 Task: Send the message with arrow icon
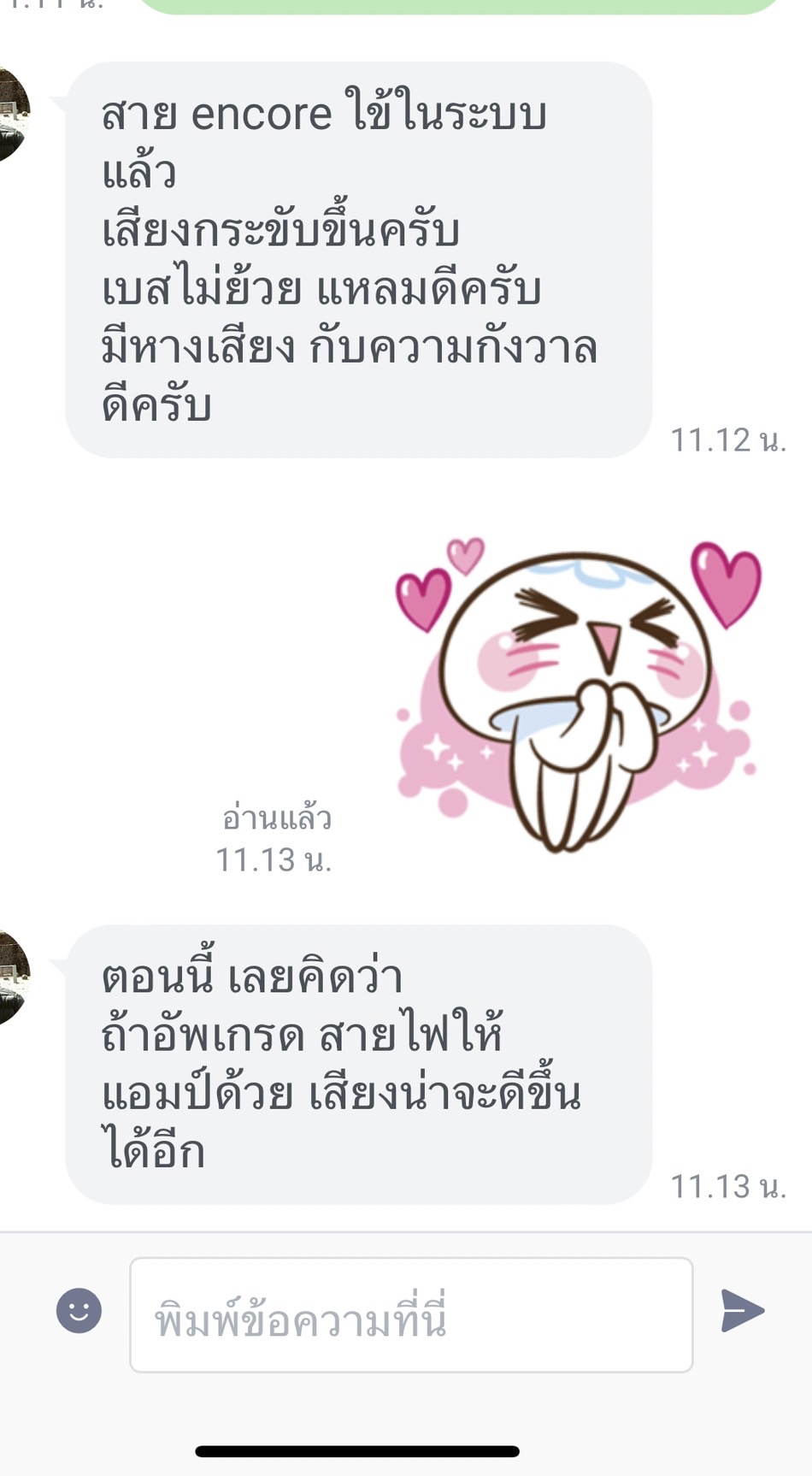point(742,1310)
